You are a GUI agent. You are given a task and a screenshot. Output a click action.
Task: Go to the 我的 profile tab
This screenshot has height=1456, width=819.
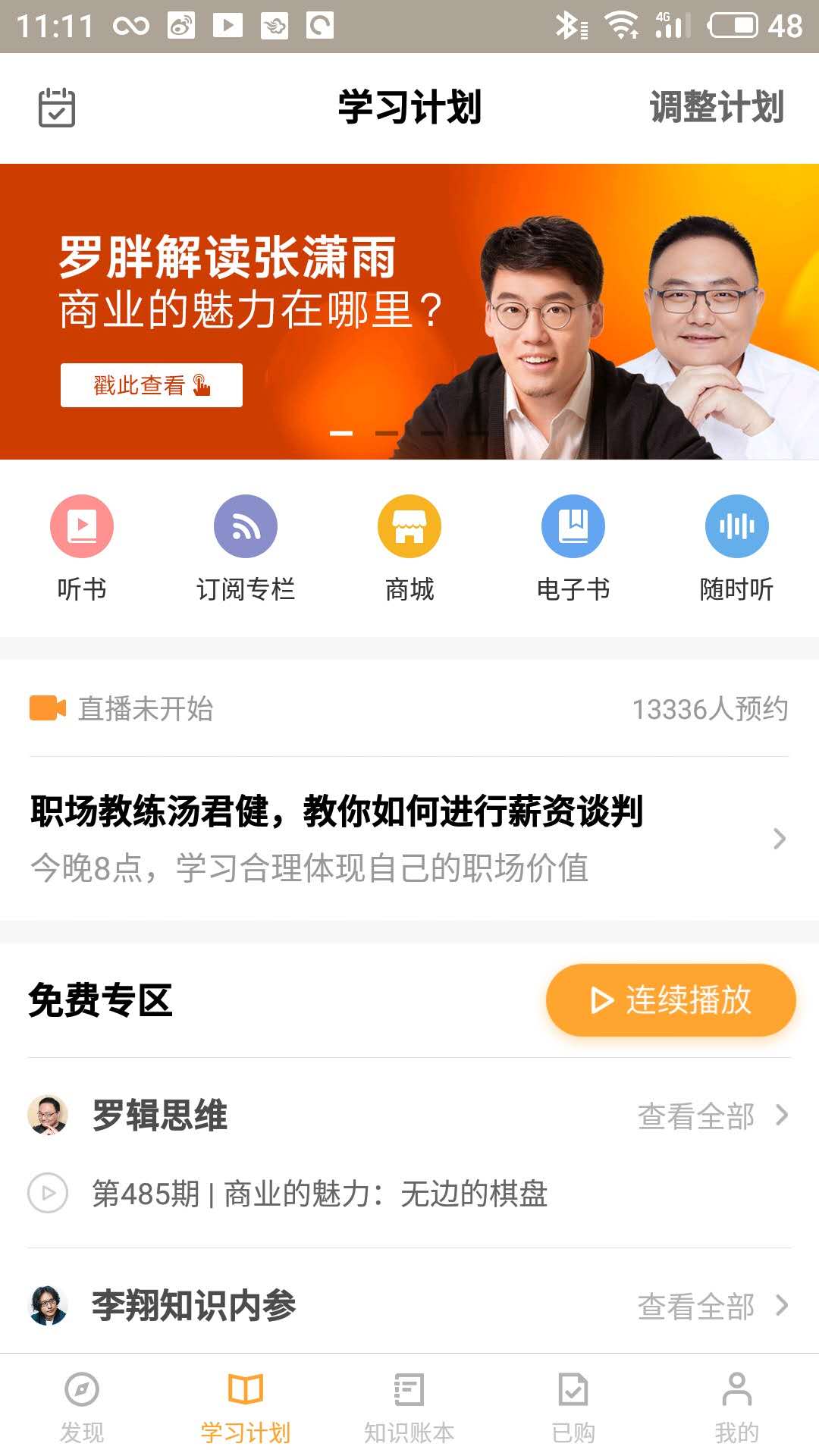[x=736, y=1407]
